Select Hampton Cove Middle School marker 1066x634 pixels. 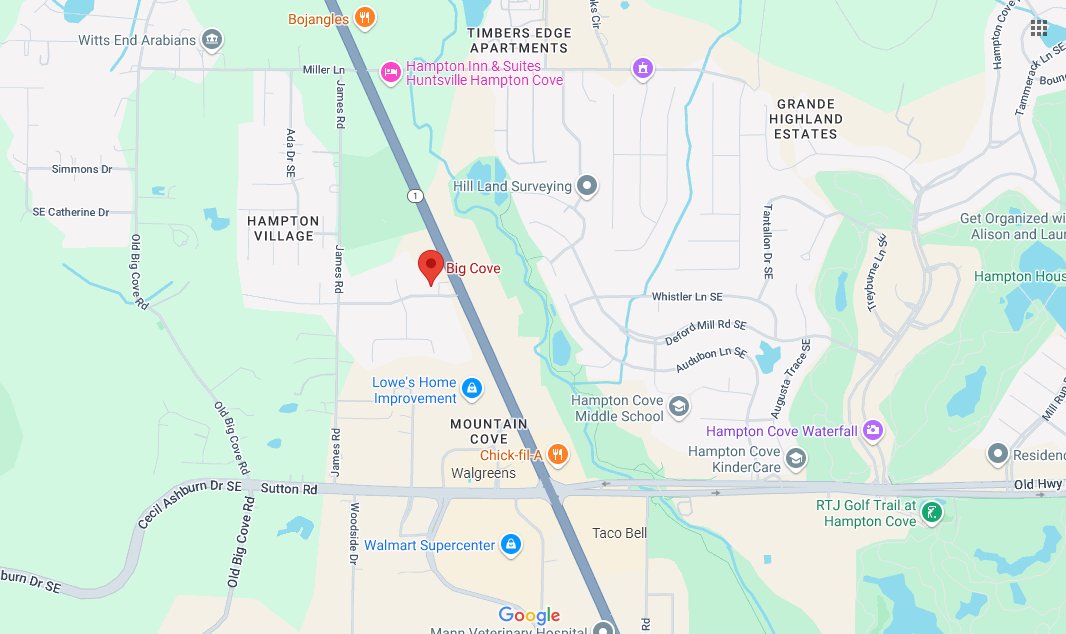679,407
